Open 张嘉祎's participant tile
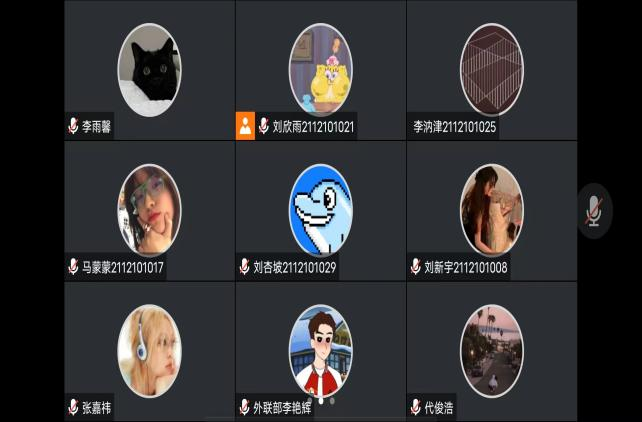The width and height of the screenshot is (642, 422). (149, 350)
